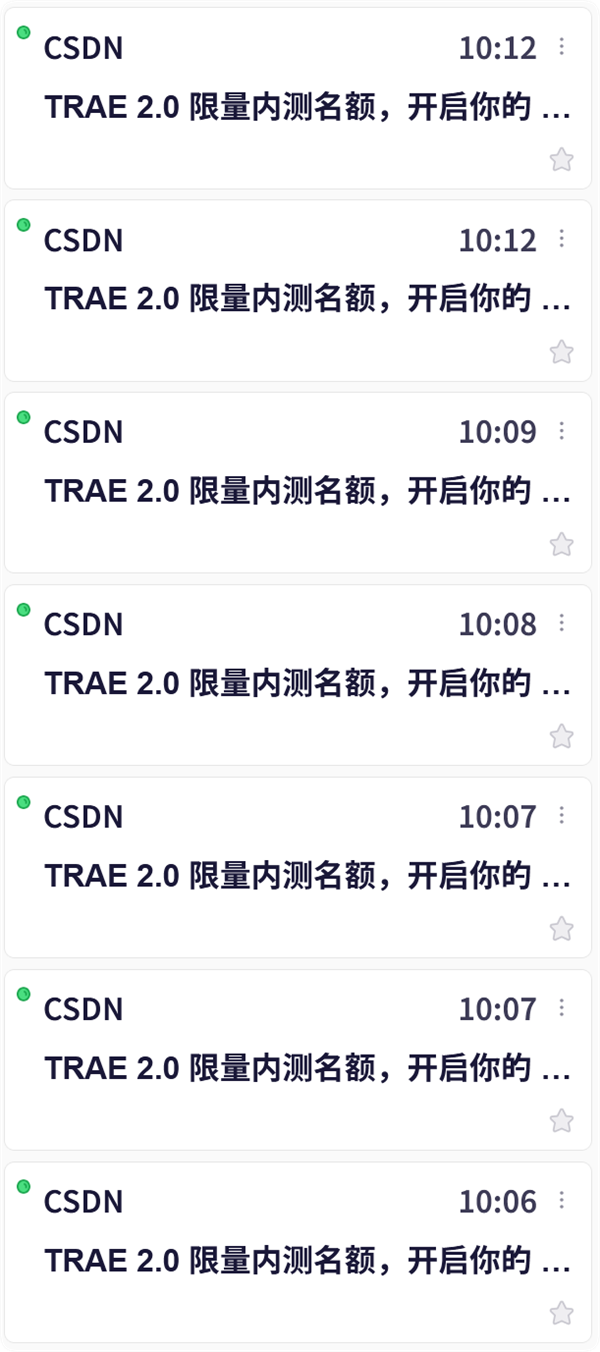Mark the 10:06 CSDN email as starred

point(562,1313)
